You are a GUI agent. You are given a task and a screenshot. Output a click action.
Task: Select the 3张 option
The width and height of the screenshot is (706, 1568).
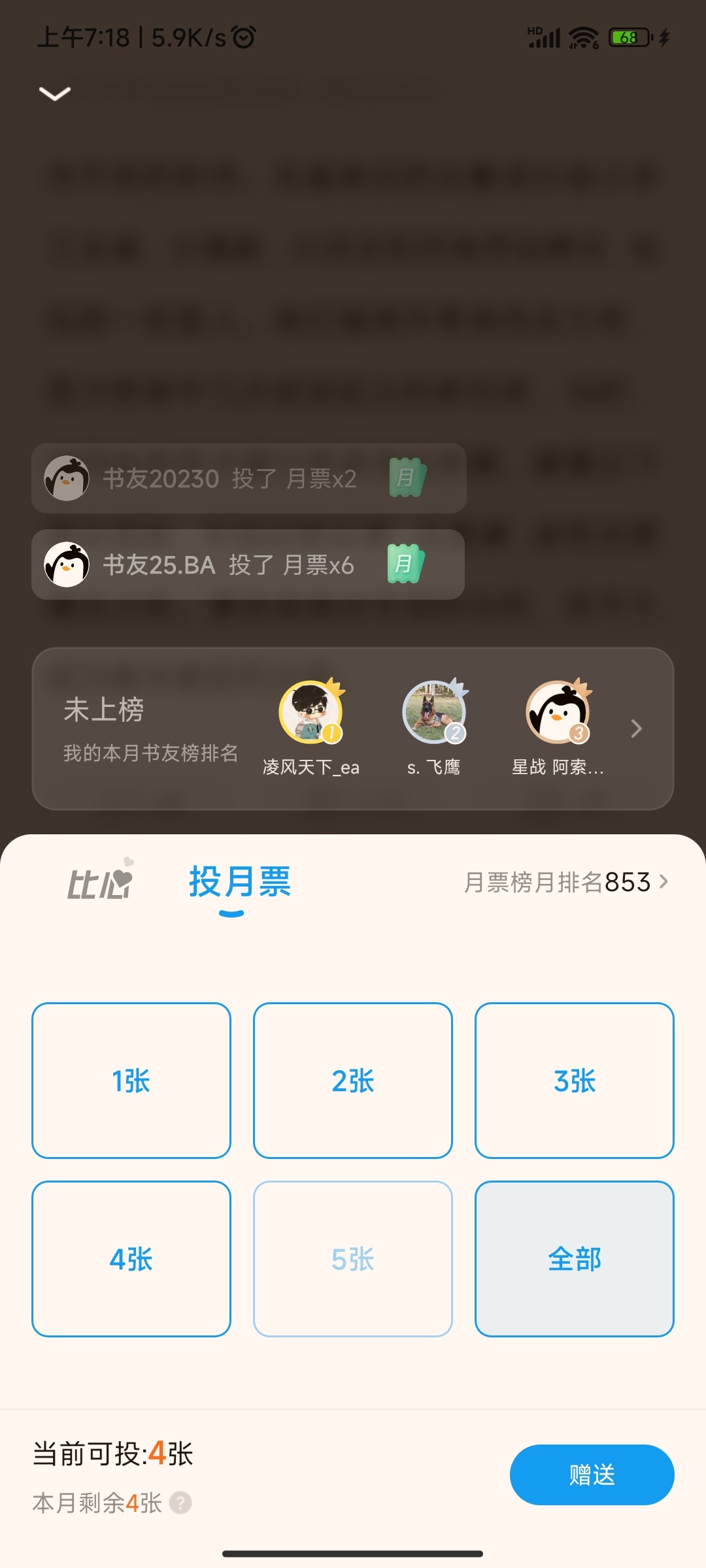point(574,1081)
